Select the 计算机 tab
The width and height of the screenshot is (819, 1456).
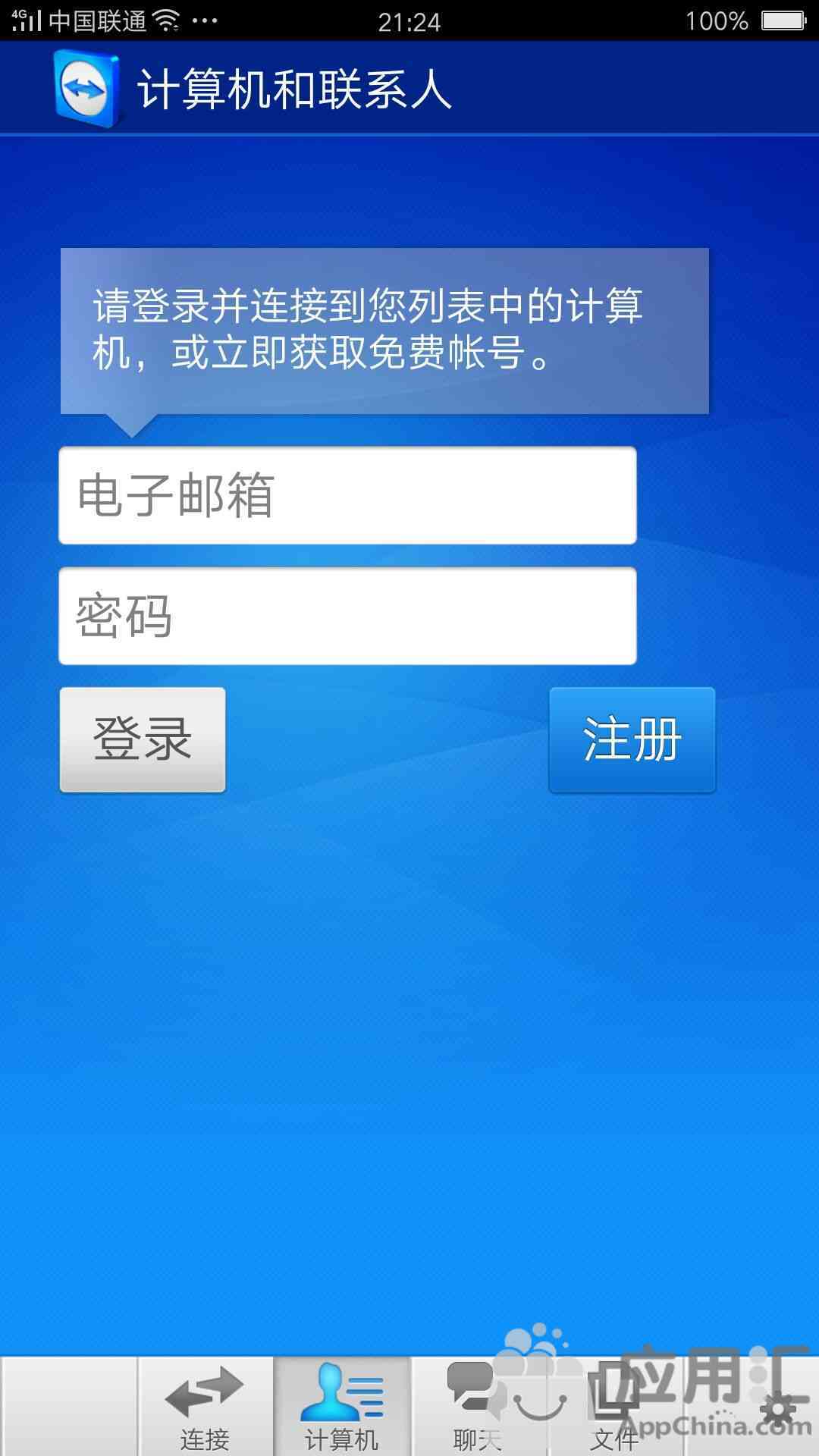[341, 1407]
